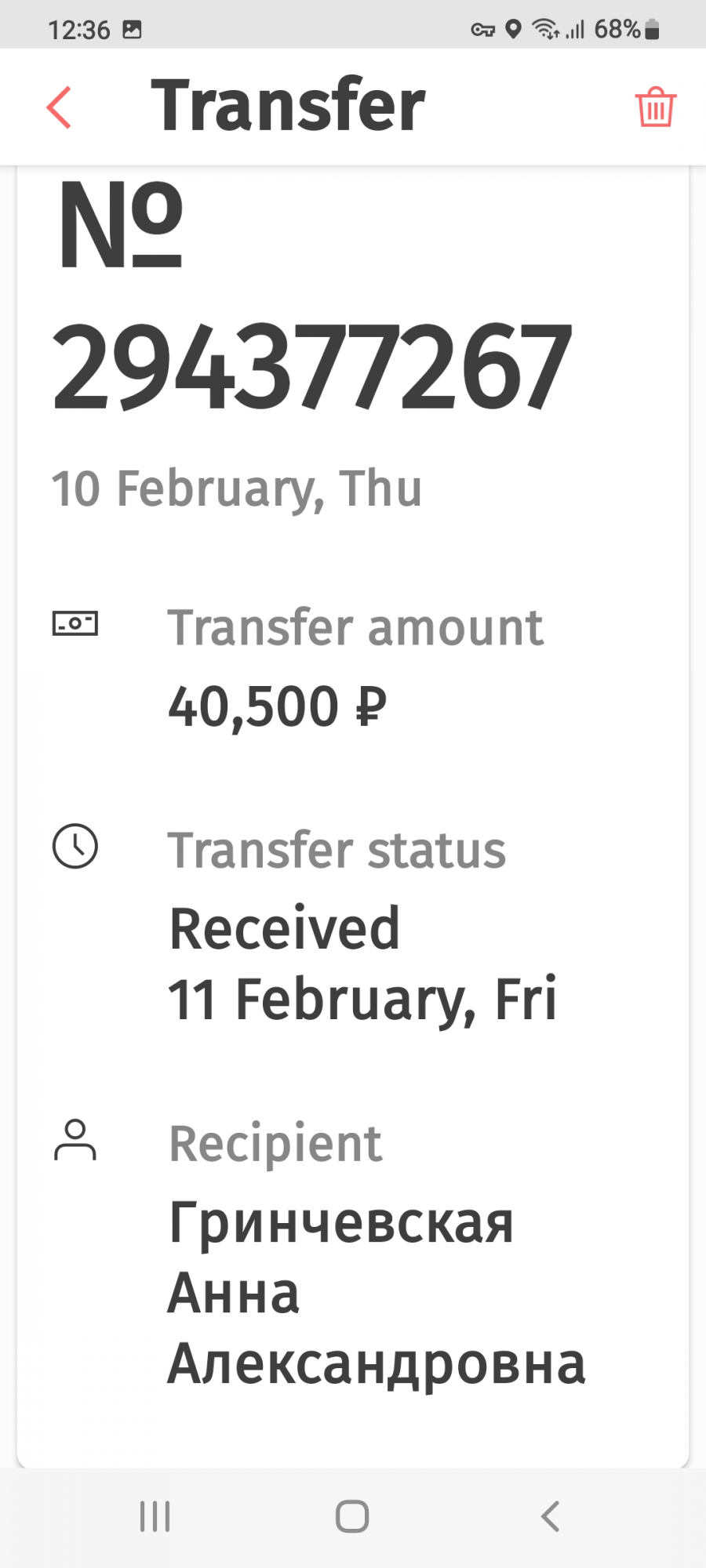Go to the device home screen
706x1568 pixels.
pyautogui.click(x=352, y=1516)
